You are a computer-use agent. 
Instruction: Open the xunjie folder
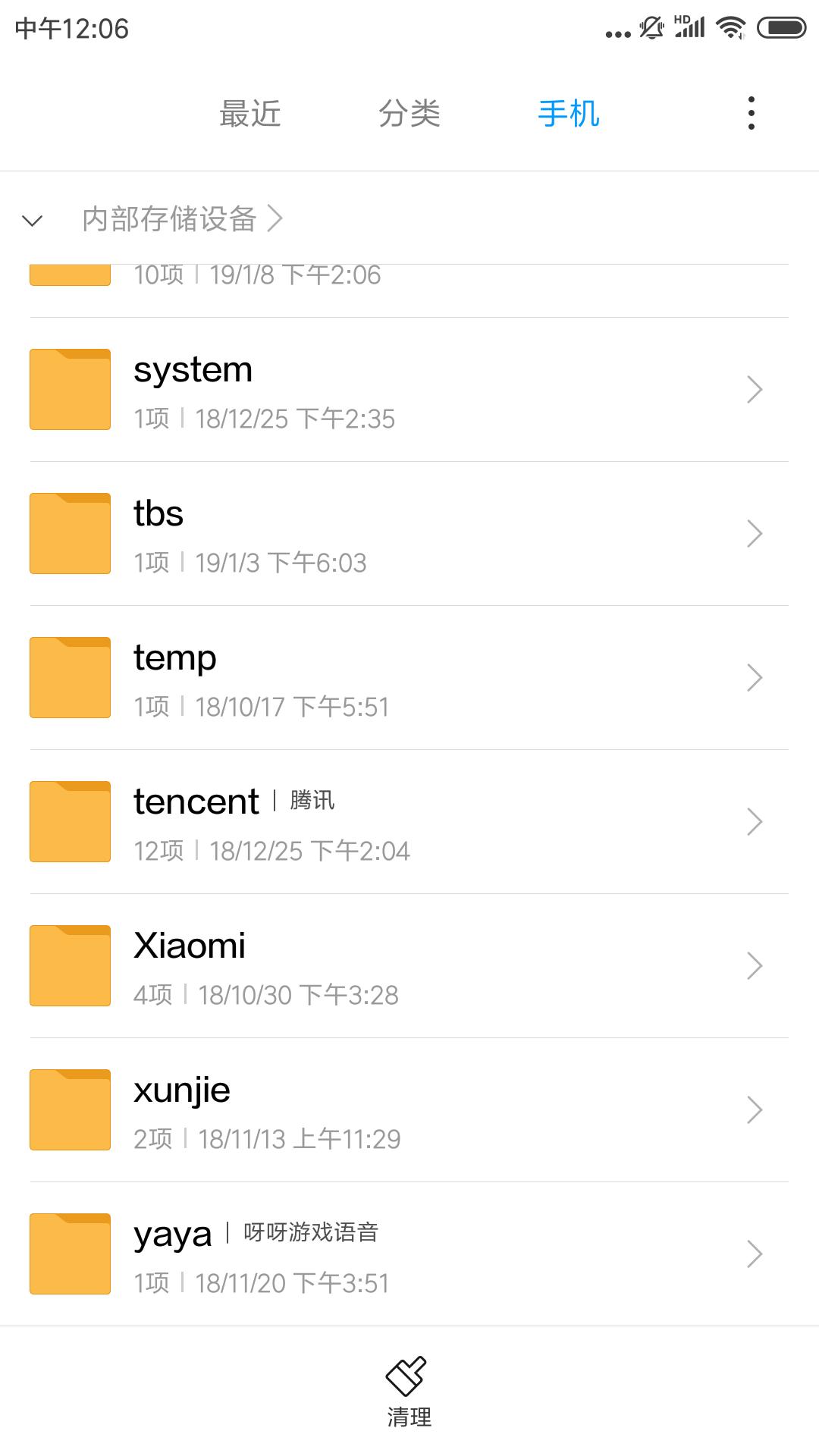409,1110
